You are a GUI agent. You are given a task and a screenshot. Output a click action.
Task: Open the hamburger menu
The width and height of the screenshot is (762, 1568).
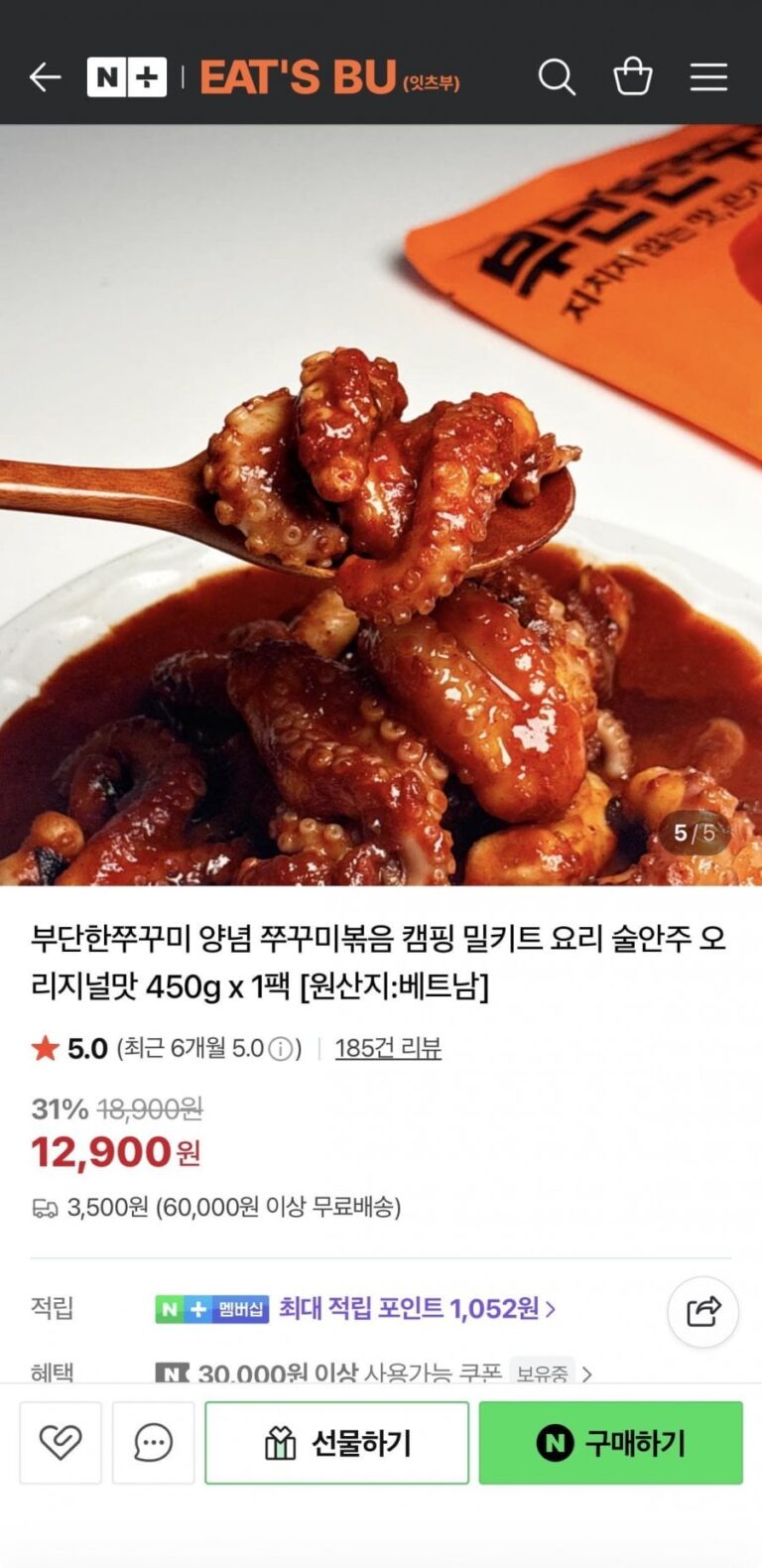point(708,76)
